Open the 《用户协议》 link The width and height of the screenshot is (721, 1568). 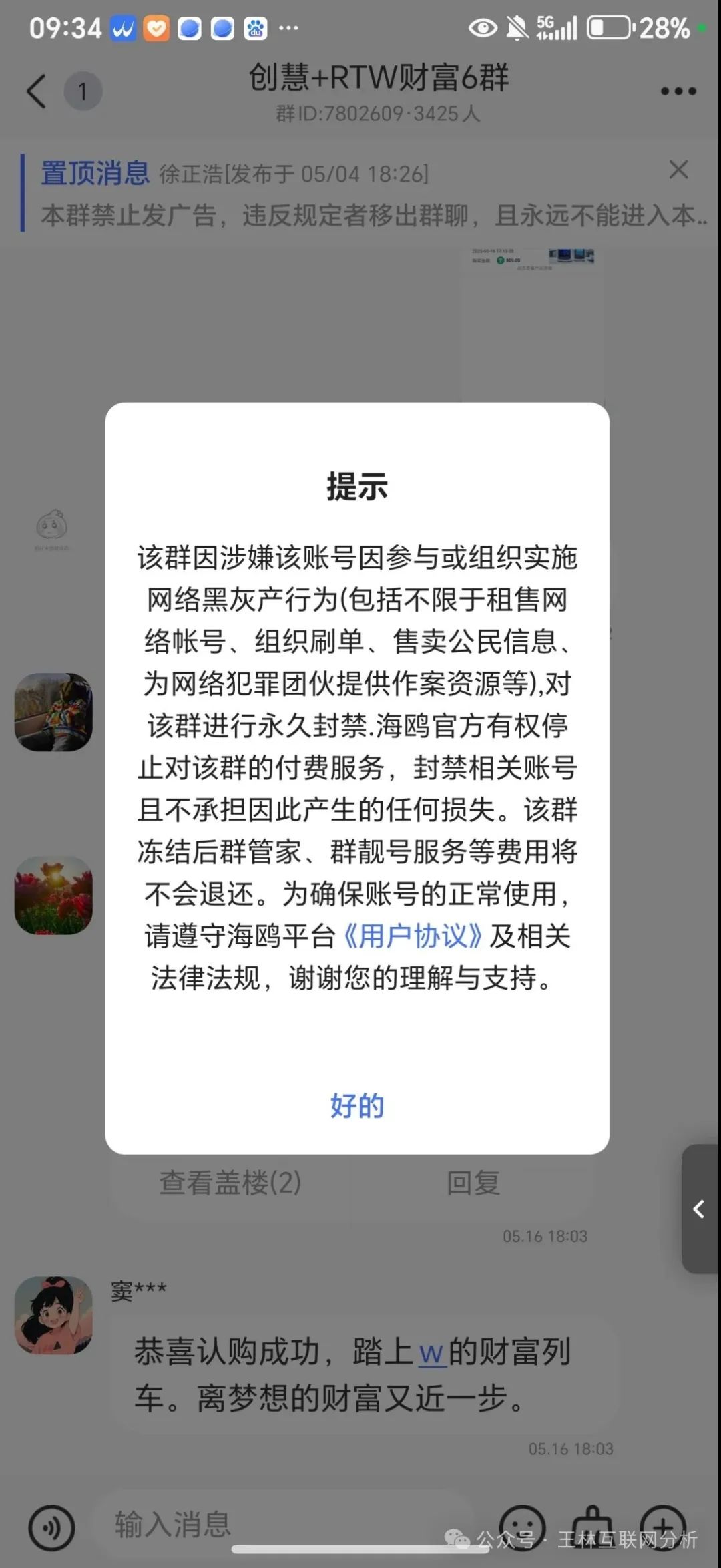point(412,936)
